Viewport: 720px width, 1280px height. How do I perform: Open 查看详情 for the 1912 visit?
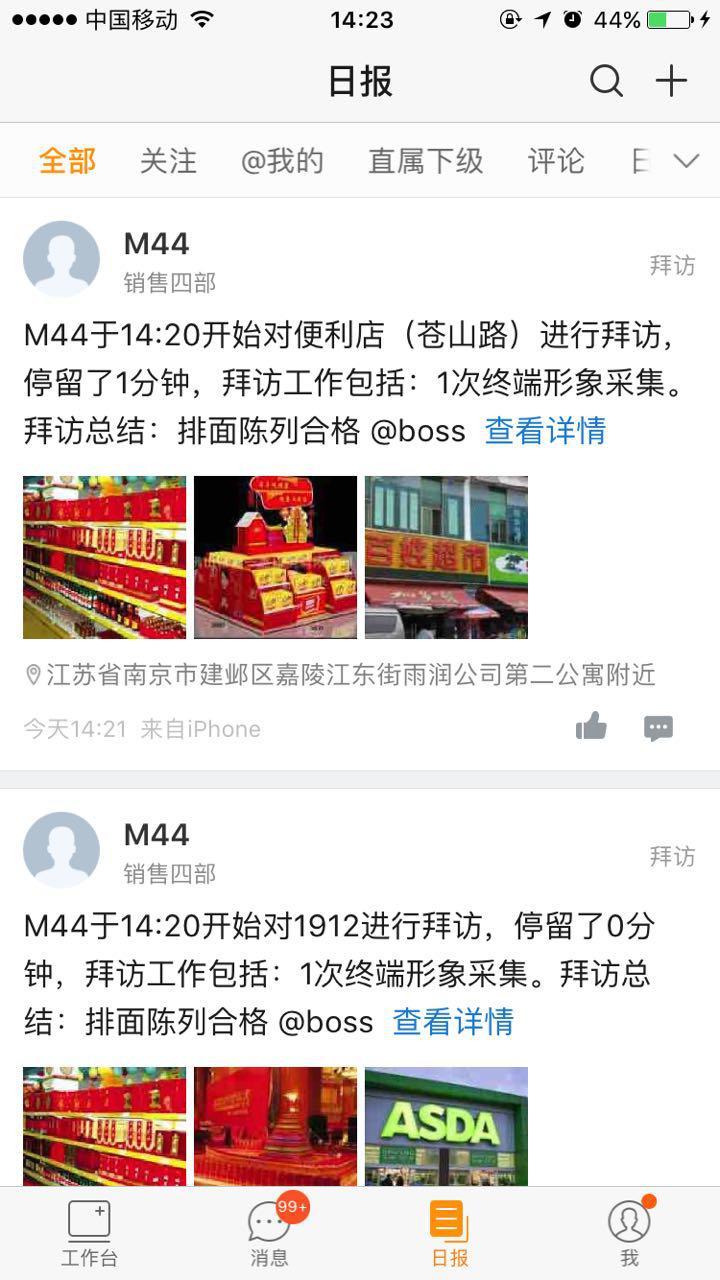click(453, 1021)
